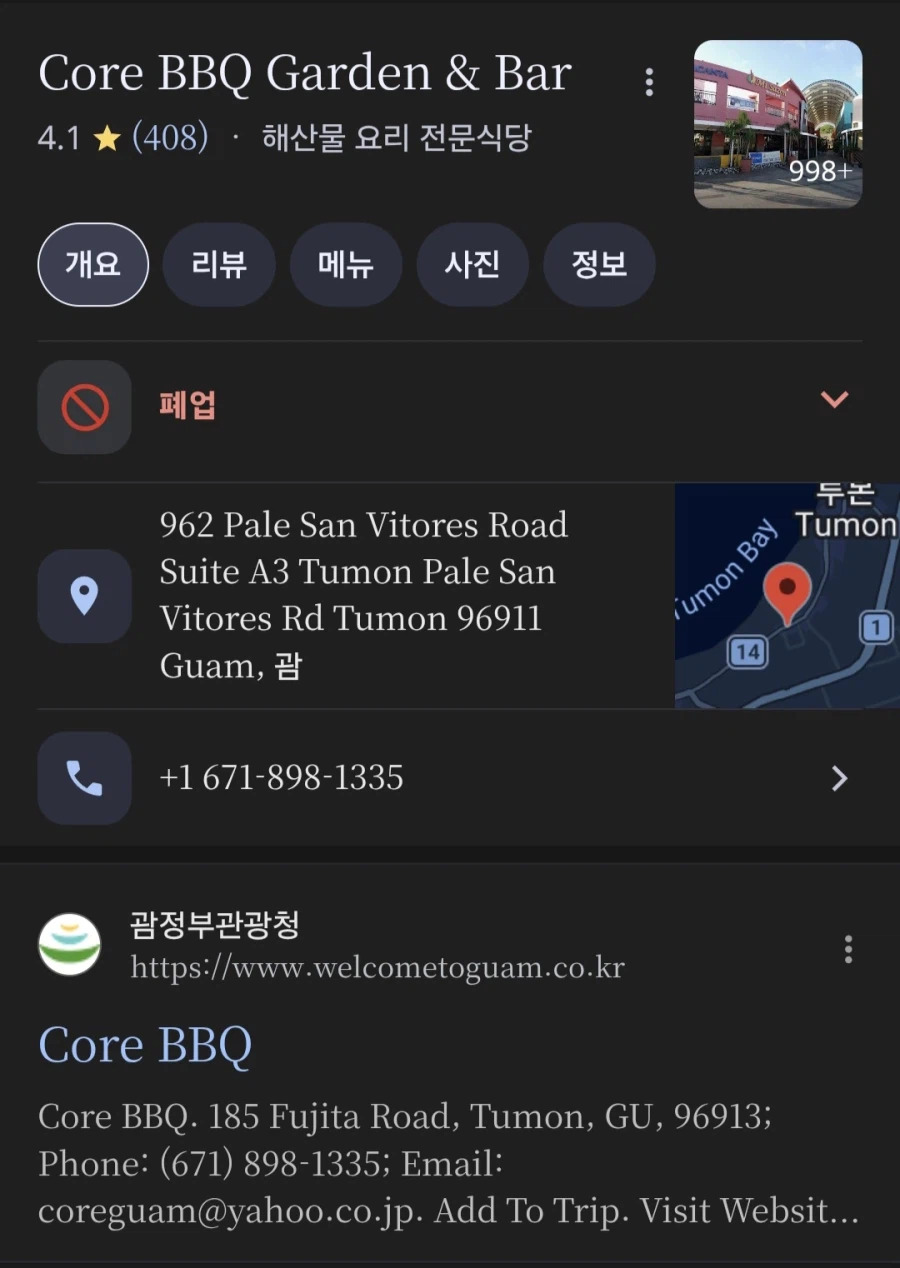Open the 메뉴 tab
The height and width of the screenshot is (1268, 900).
(346, 264)
